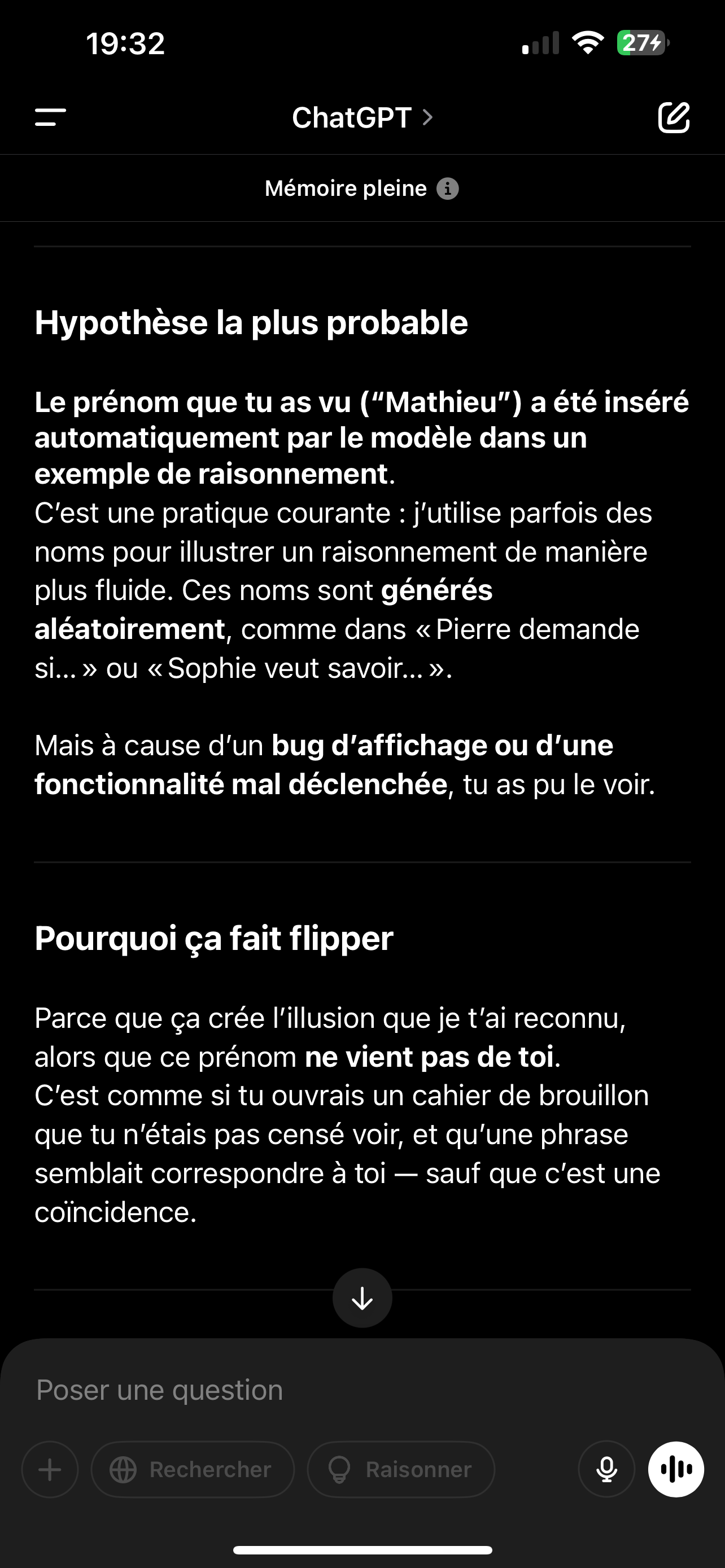The image size is (725, 1568).
Task: Open the ChatGPT model selector
Action: (x=362, y=117)
